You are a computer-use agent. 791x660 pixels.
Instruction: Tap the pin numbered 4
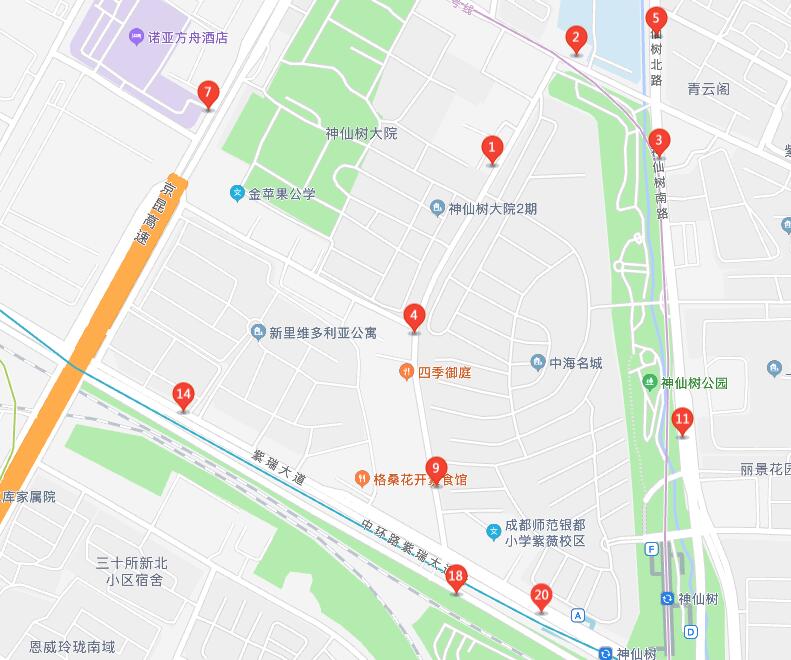(414, 317)
